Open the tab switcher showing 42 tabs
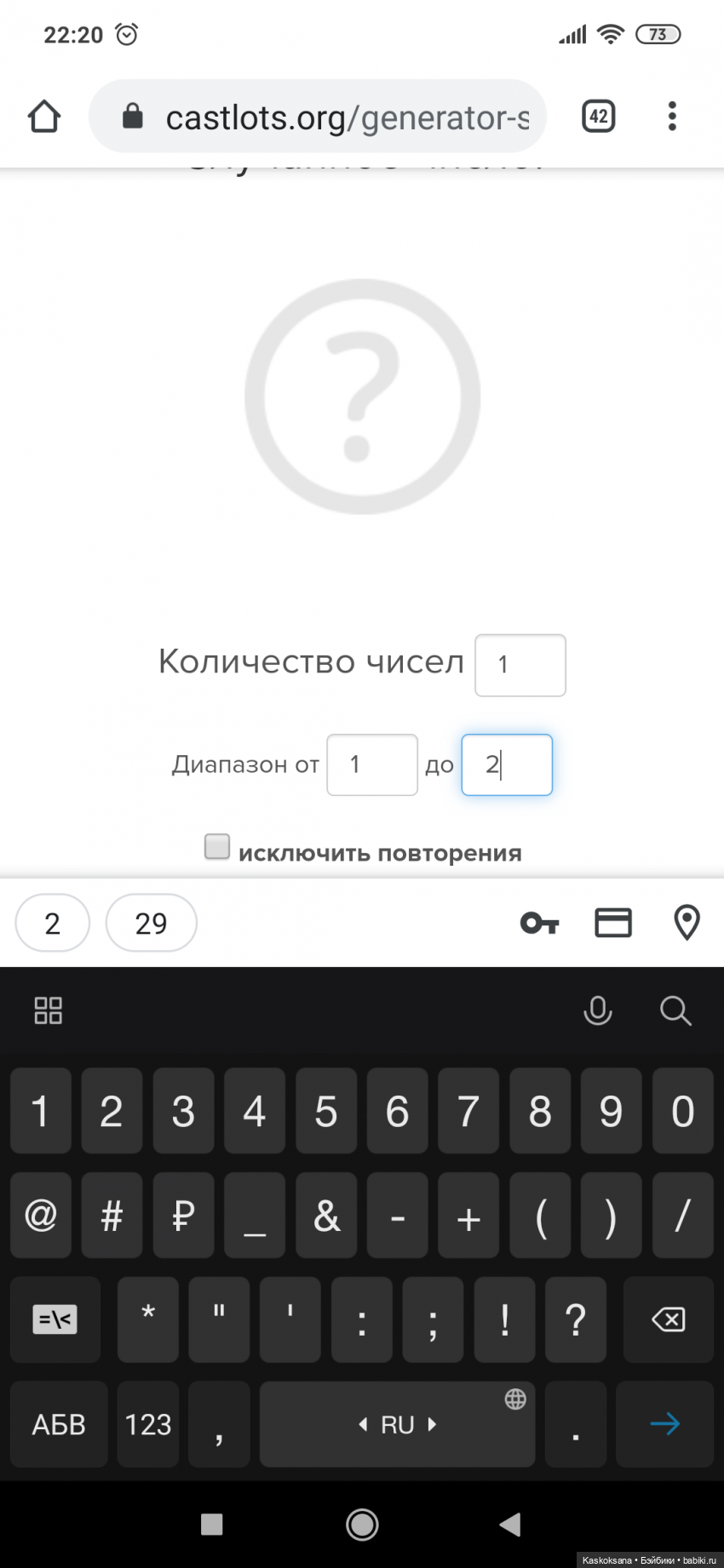The height and width of the screenshot is (1568, 724). 599,117
